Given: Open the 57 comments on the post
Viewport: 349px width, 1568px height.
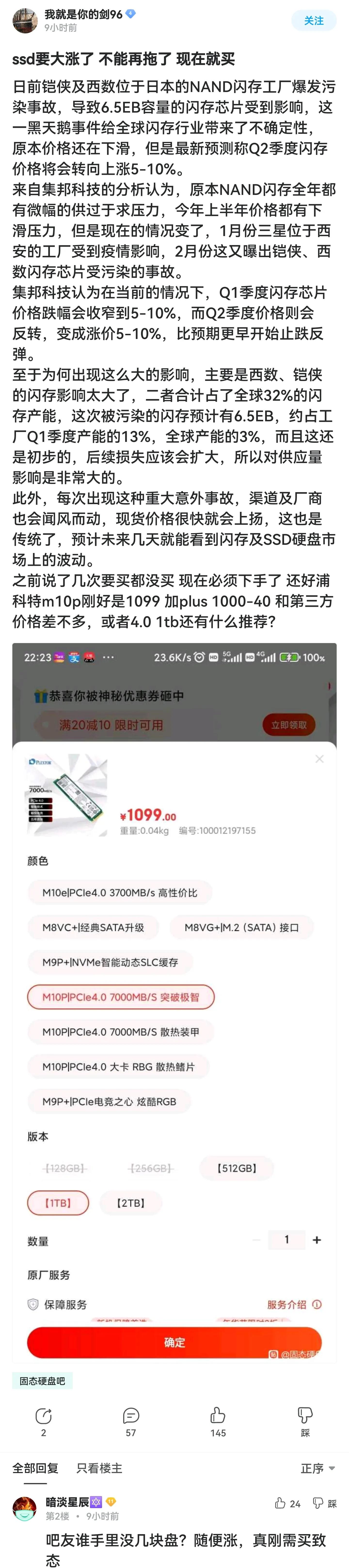Looking at the screenshot, I should (x=130, y=1421).
